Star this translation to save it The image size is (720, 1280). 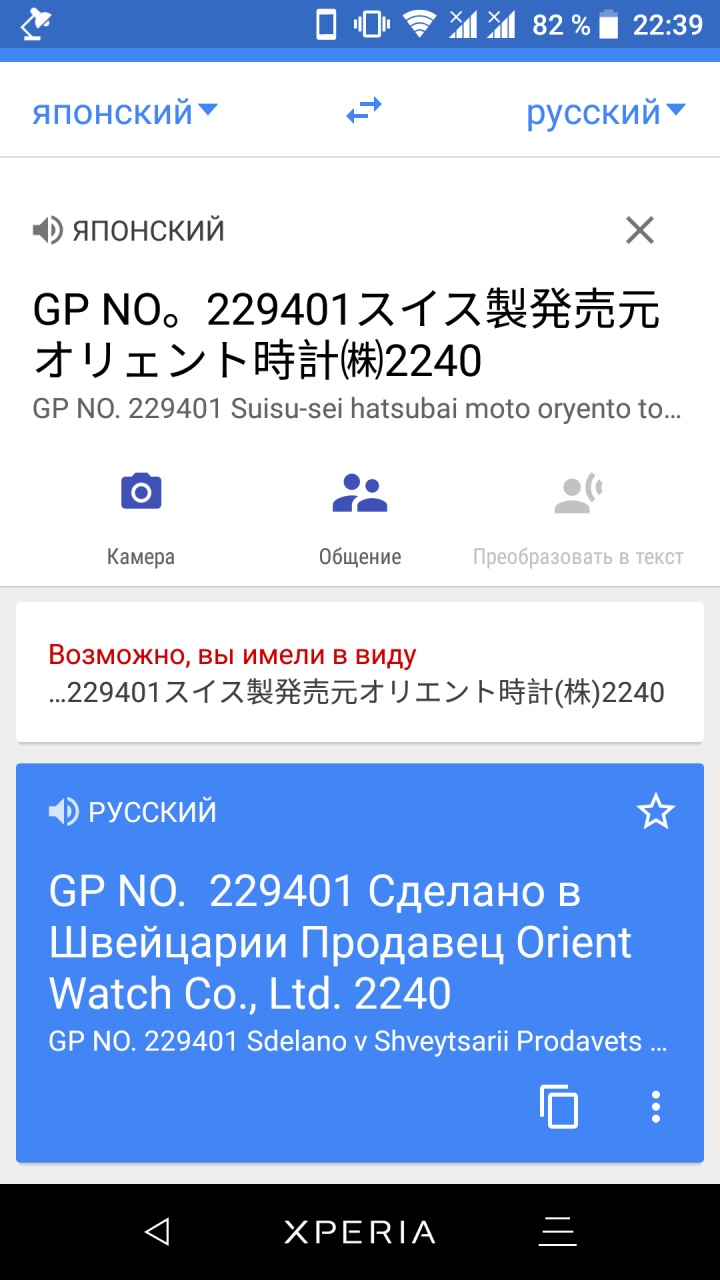(x=656, y=812)
